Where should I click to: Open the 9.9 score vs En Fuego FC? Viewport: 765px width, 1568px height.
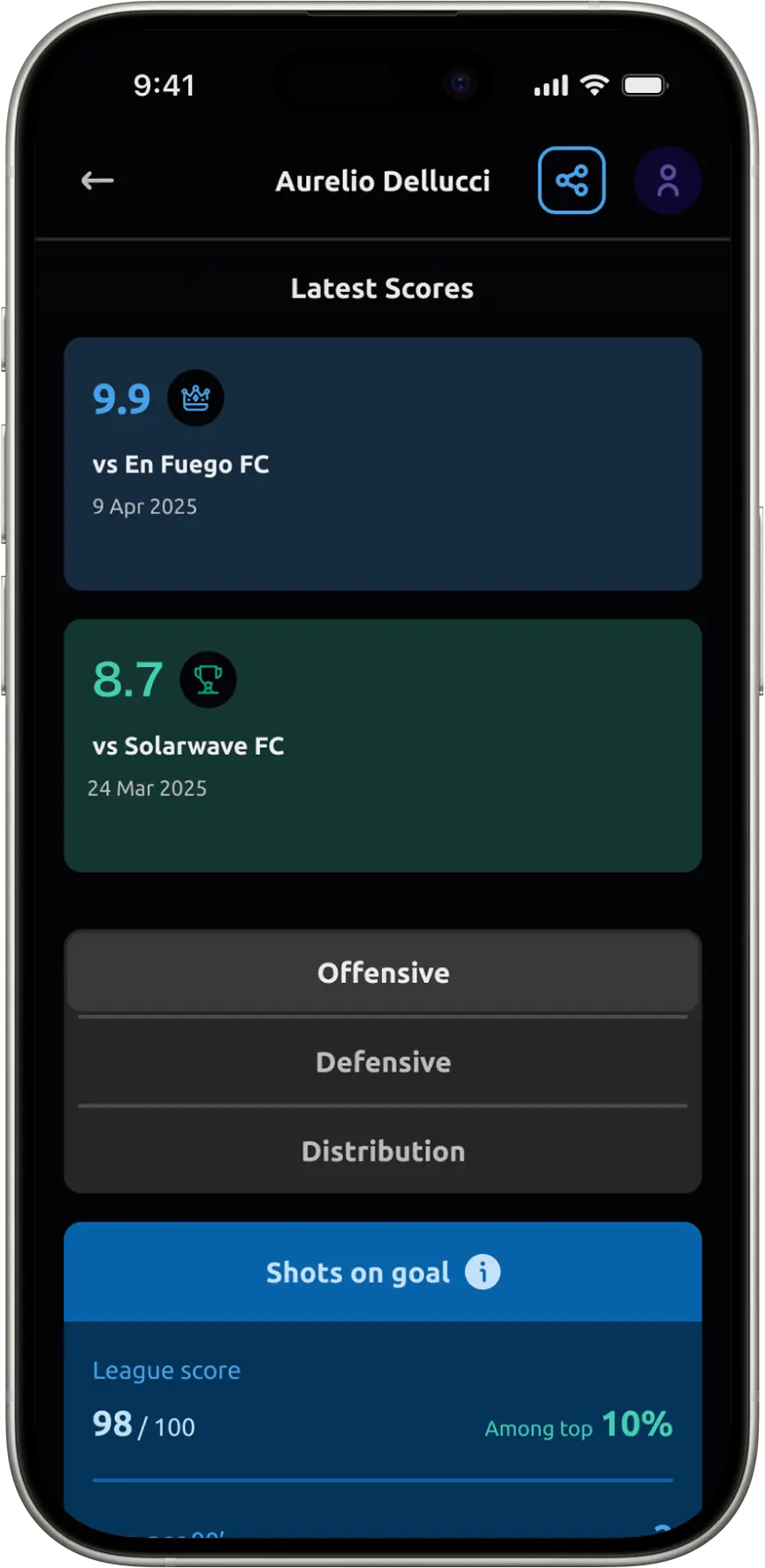(x=382, y=463)
